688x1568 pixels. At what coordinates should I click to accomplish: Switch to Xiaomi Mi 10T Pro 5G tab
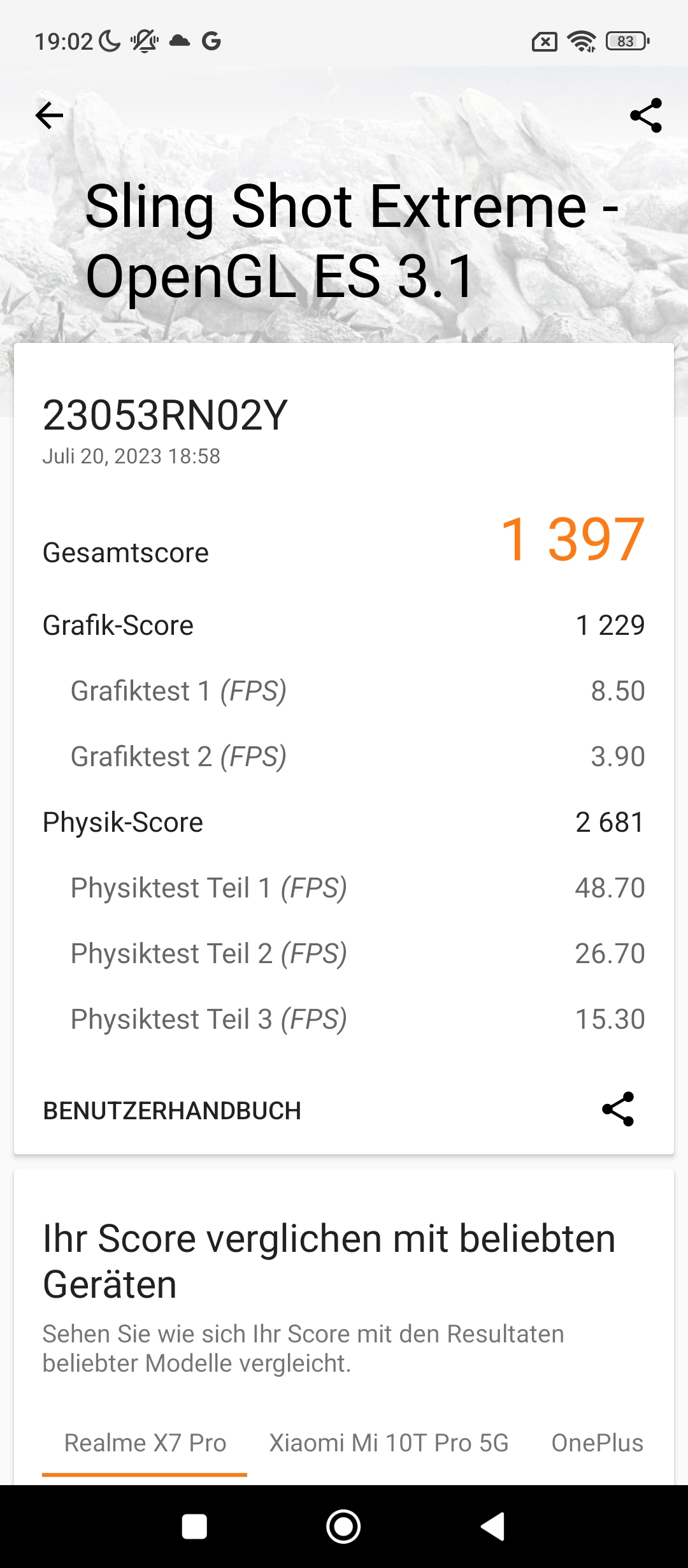[389, 1443]
